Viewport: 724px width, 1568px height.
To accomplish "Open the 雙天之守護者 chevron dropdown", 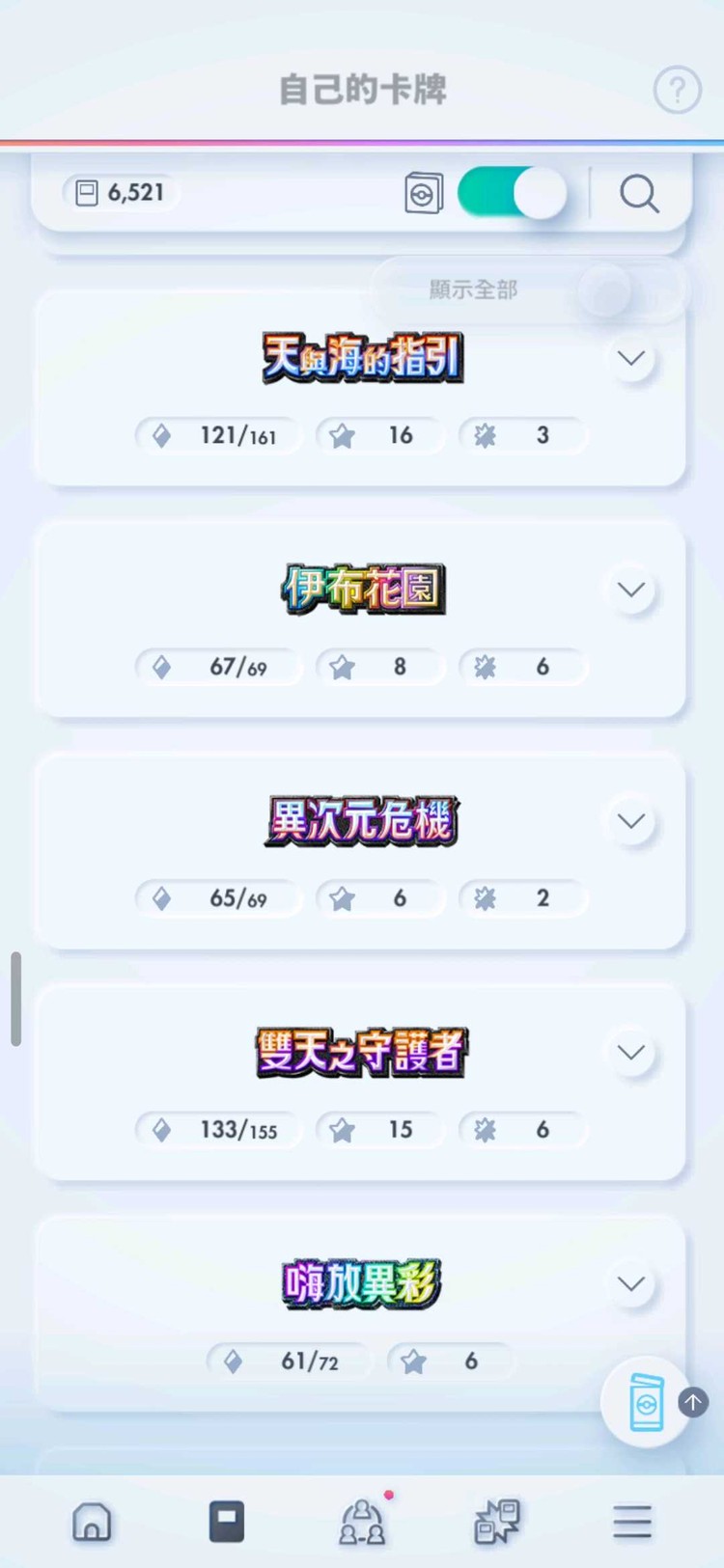I will click(630, 1053).
